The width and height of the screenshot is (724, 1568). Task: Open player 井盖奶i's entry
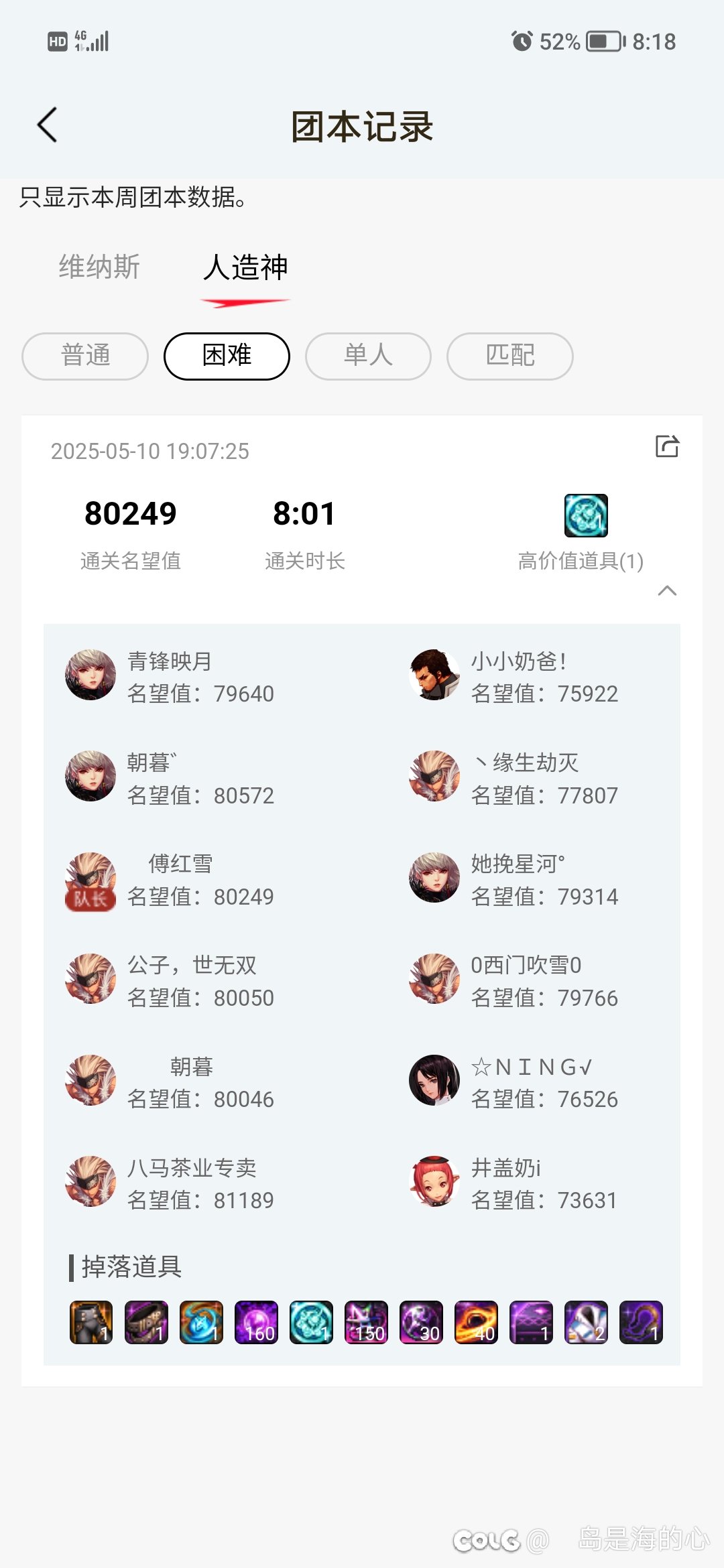[x=514, y=1182]
